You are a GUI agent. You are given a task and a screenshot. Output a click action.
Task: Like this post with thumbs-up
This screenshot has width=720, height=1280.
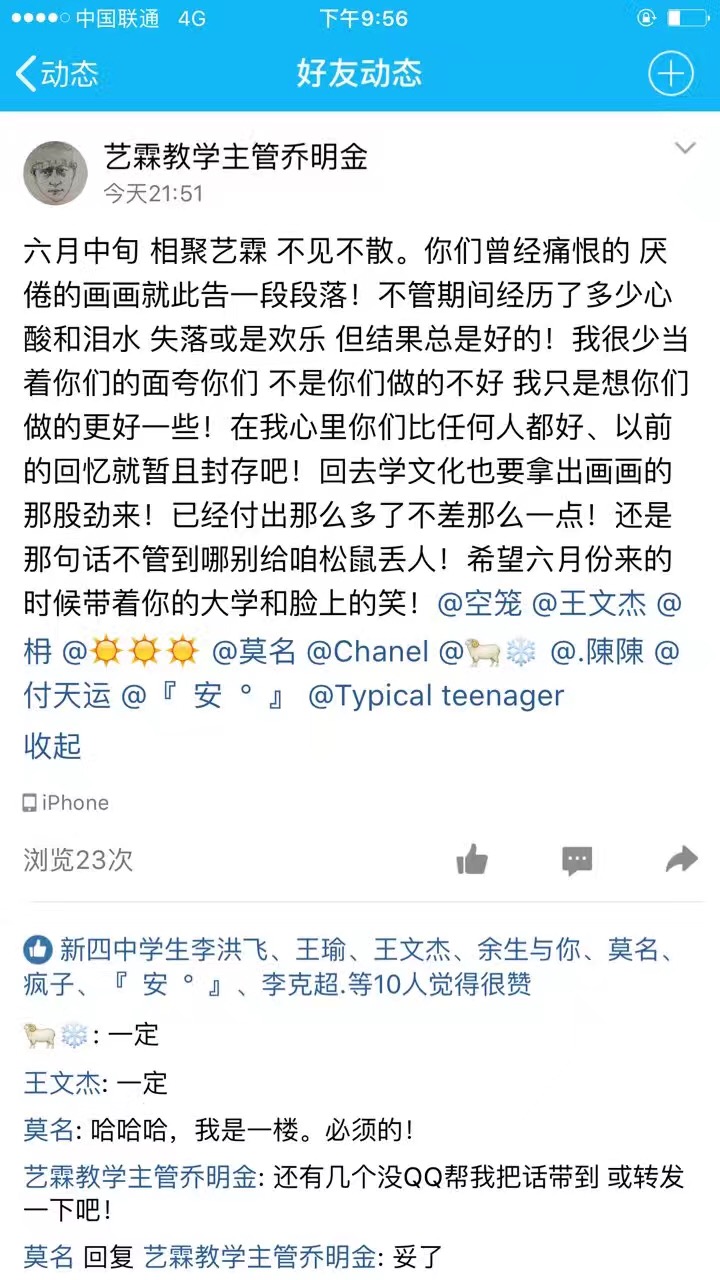point(472,859)
